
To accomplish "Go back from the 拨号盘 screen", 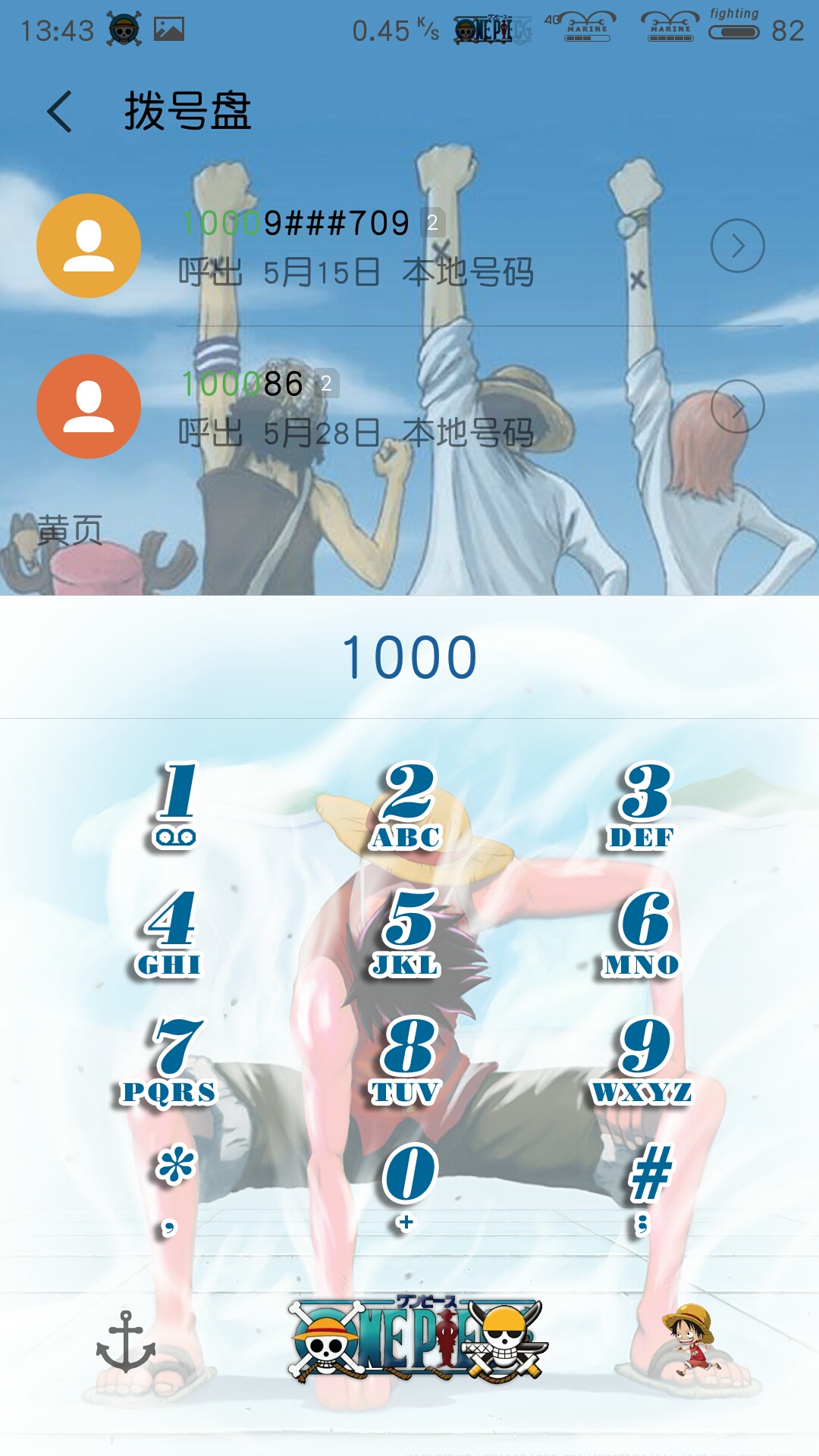I will [60, 112].
